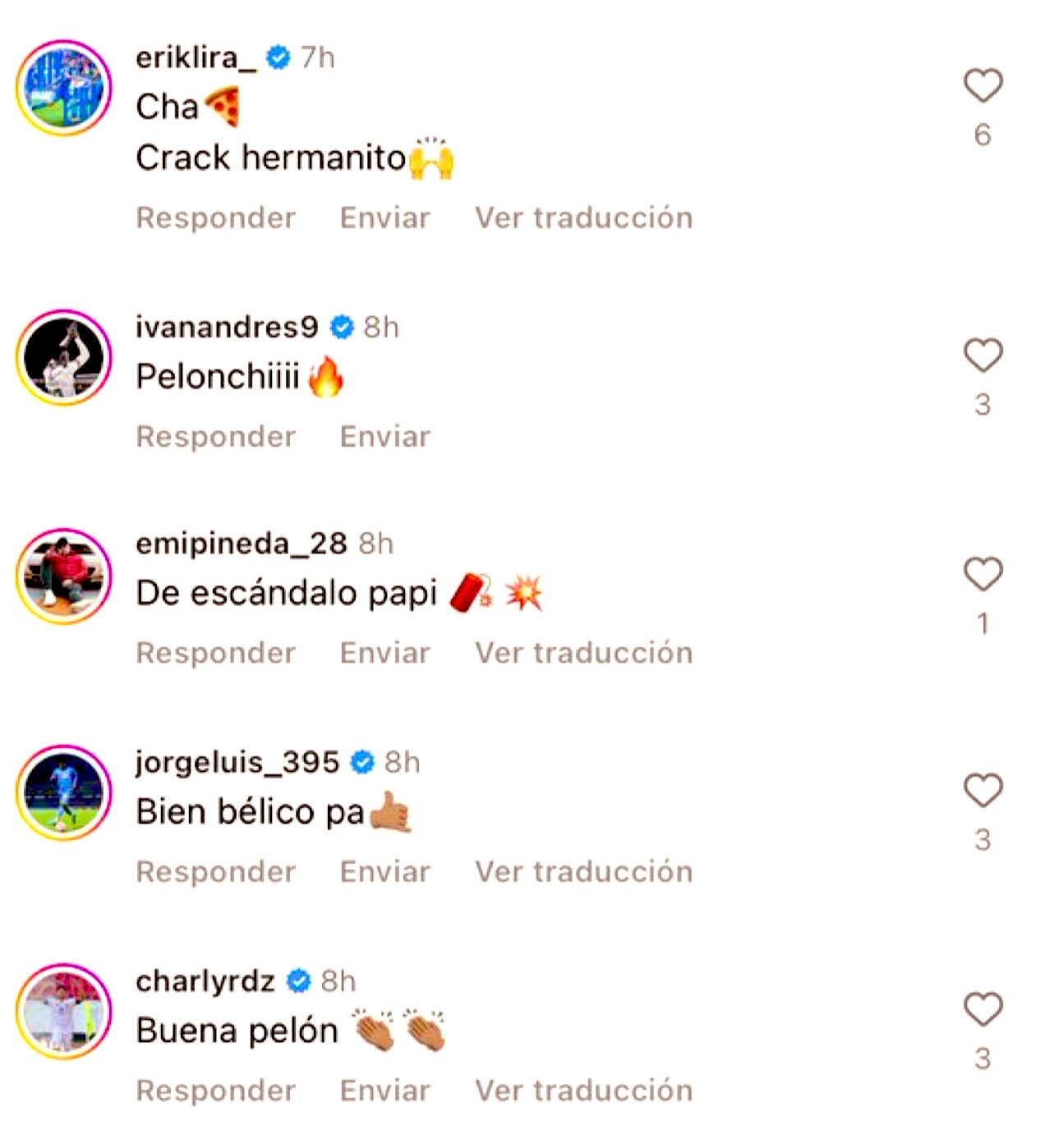Image resolution: width=1054 pixels, height=1148 pixels.
Task: Tap Responder under eriklira_'s comment
Action: coord(215,218)
